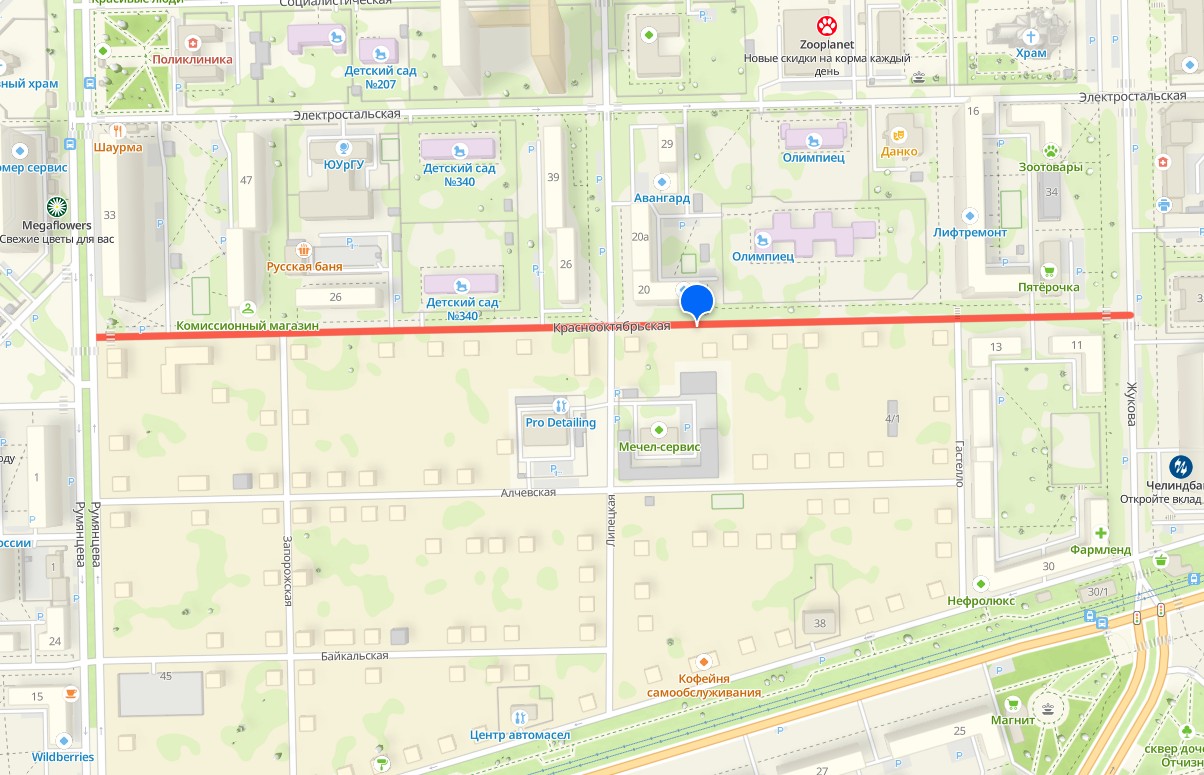Tap the Зоотовары pet shop marker

[1050, 151]
